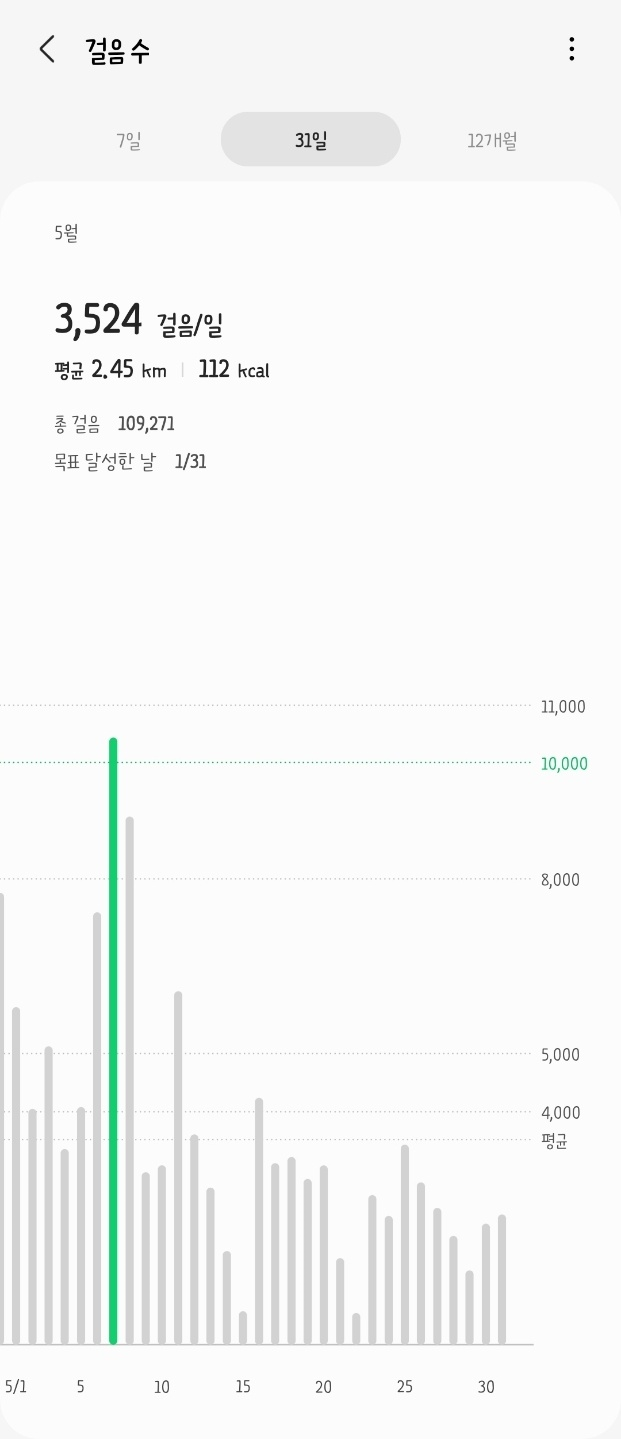Image resolution: width=621 pixels, height=1439 pixels.
Task: Select the highlighted green bar in the chart
Action: [x=113, y=1041]
